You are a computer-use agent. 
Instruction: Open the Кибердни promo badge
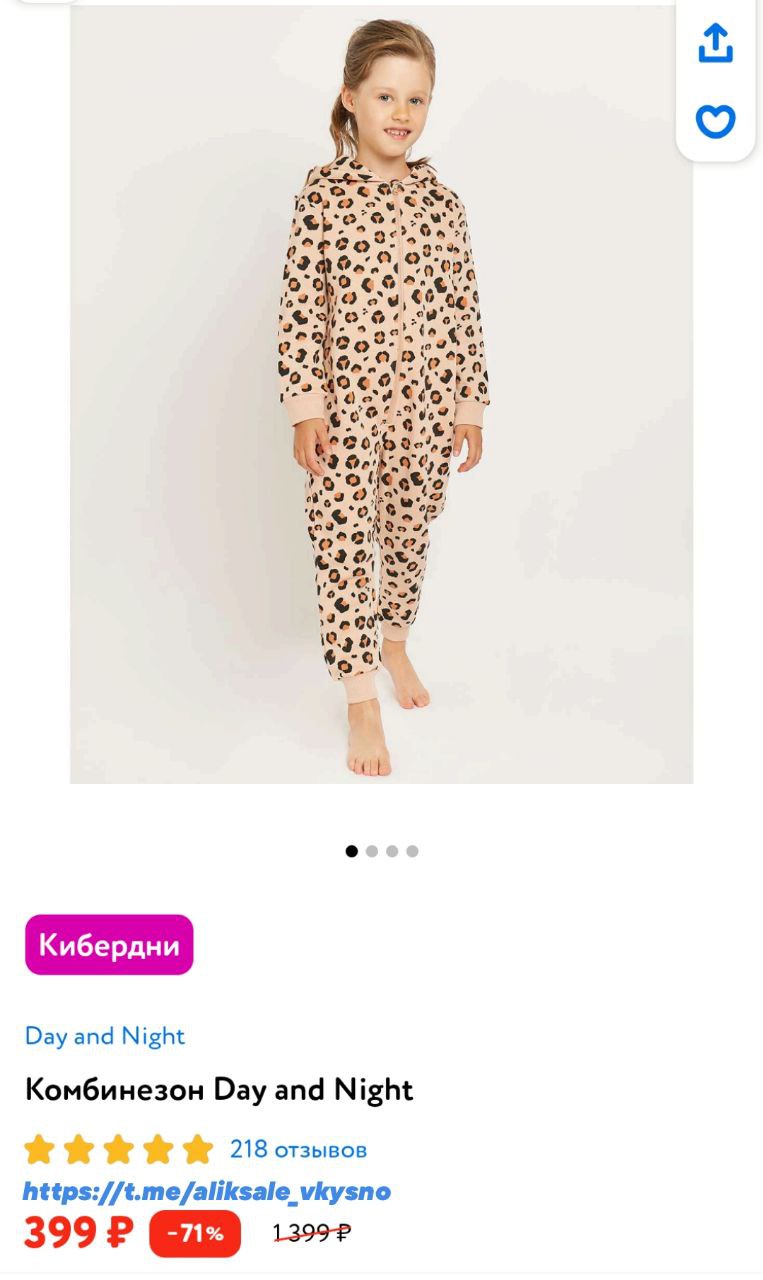[109, 945]
